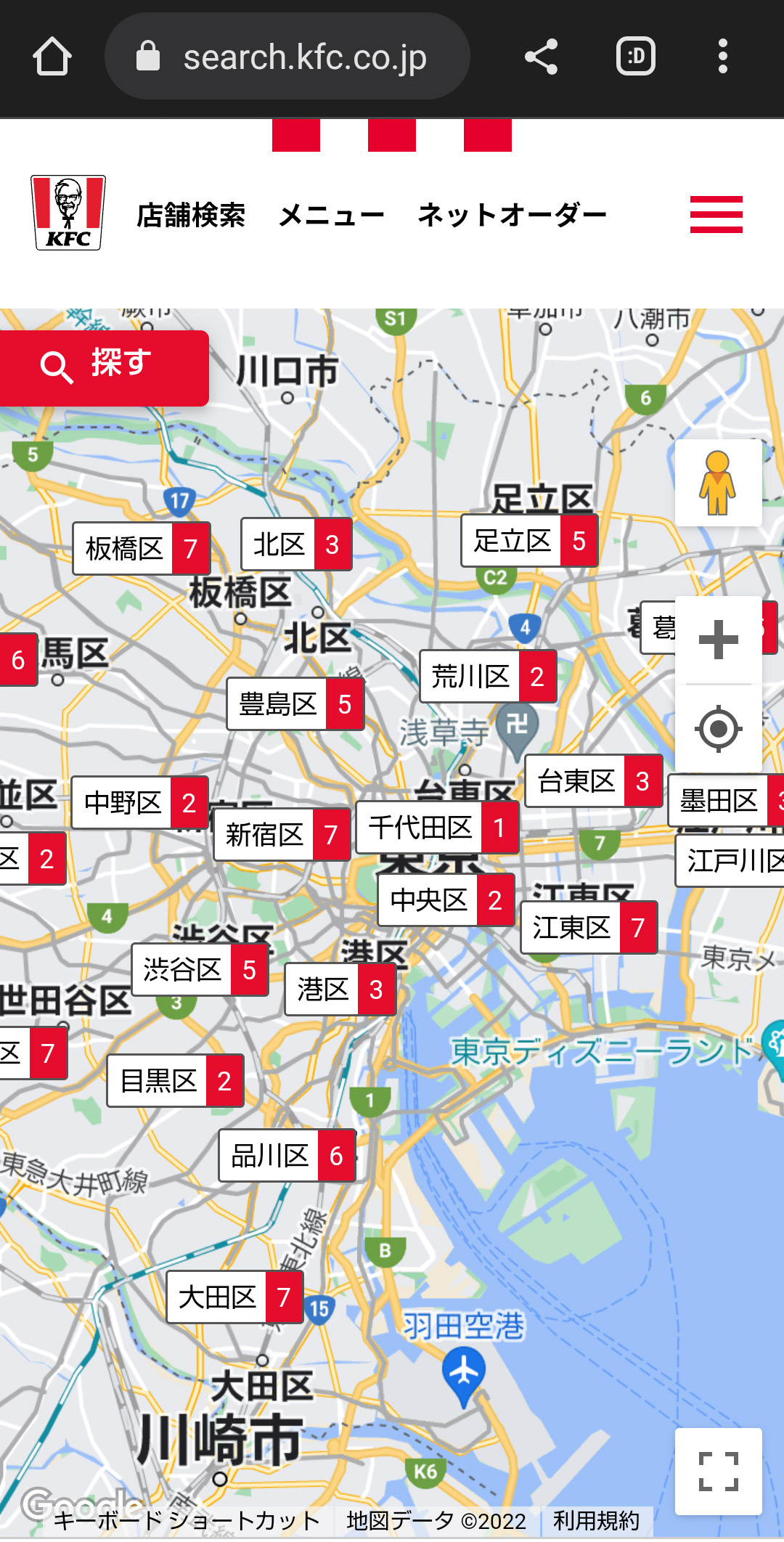Select the 新宿区 store marker
The image size is (784, 1542).
coord(282,835)
